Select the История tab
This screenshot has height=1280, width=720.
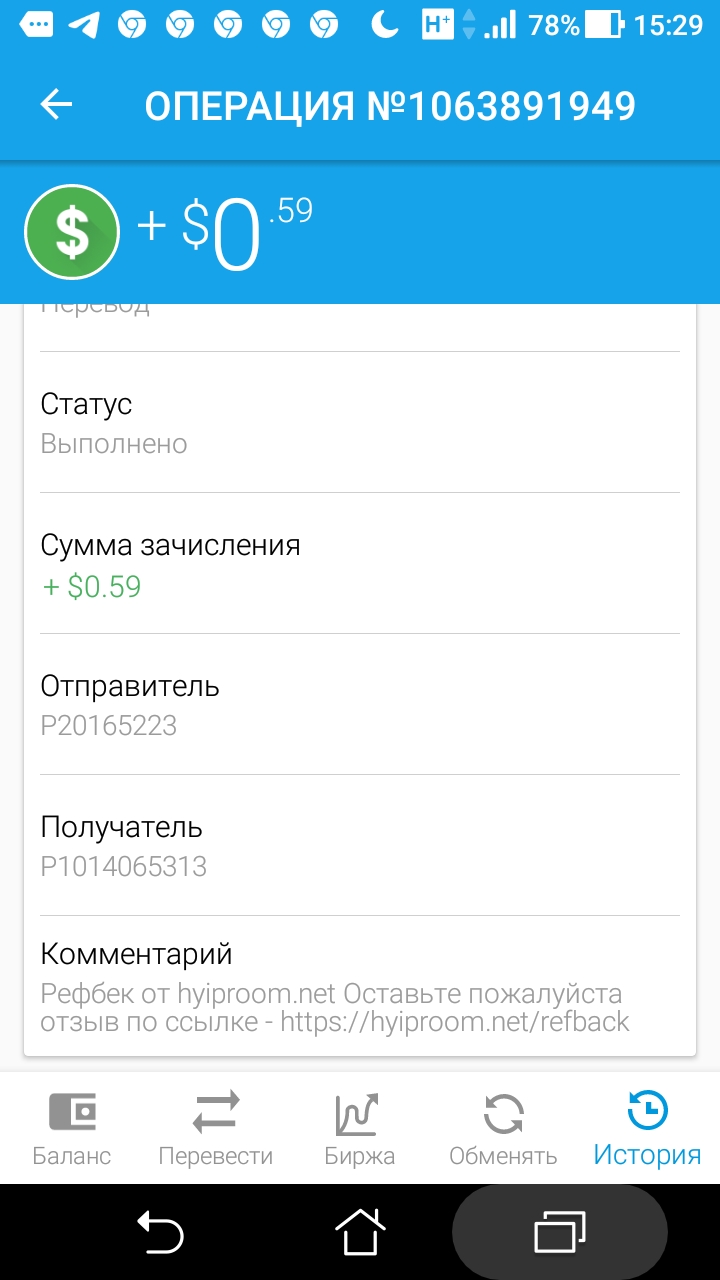647,1130
